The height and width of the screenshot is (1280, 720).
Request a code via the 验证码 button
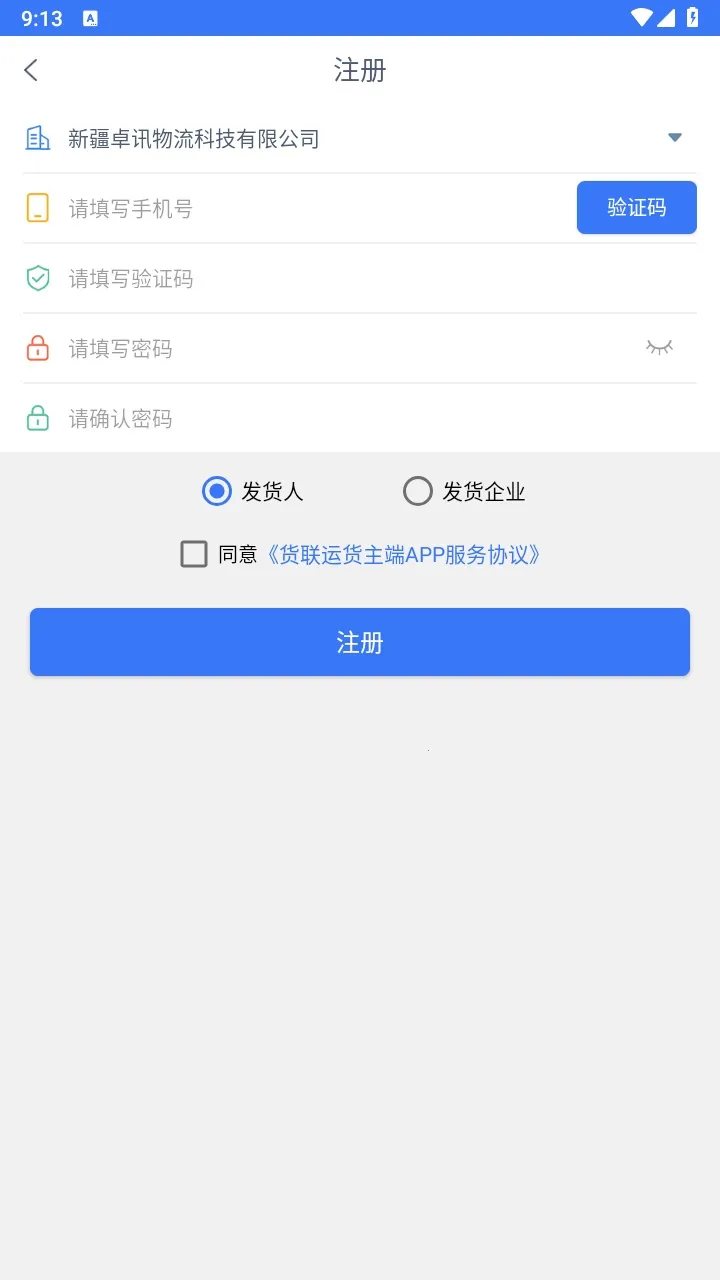(x=636, y=208)
